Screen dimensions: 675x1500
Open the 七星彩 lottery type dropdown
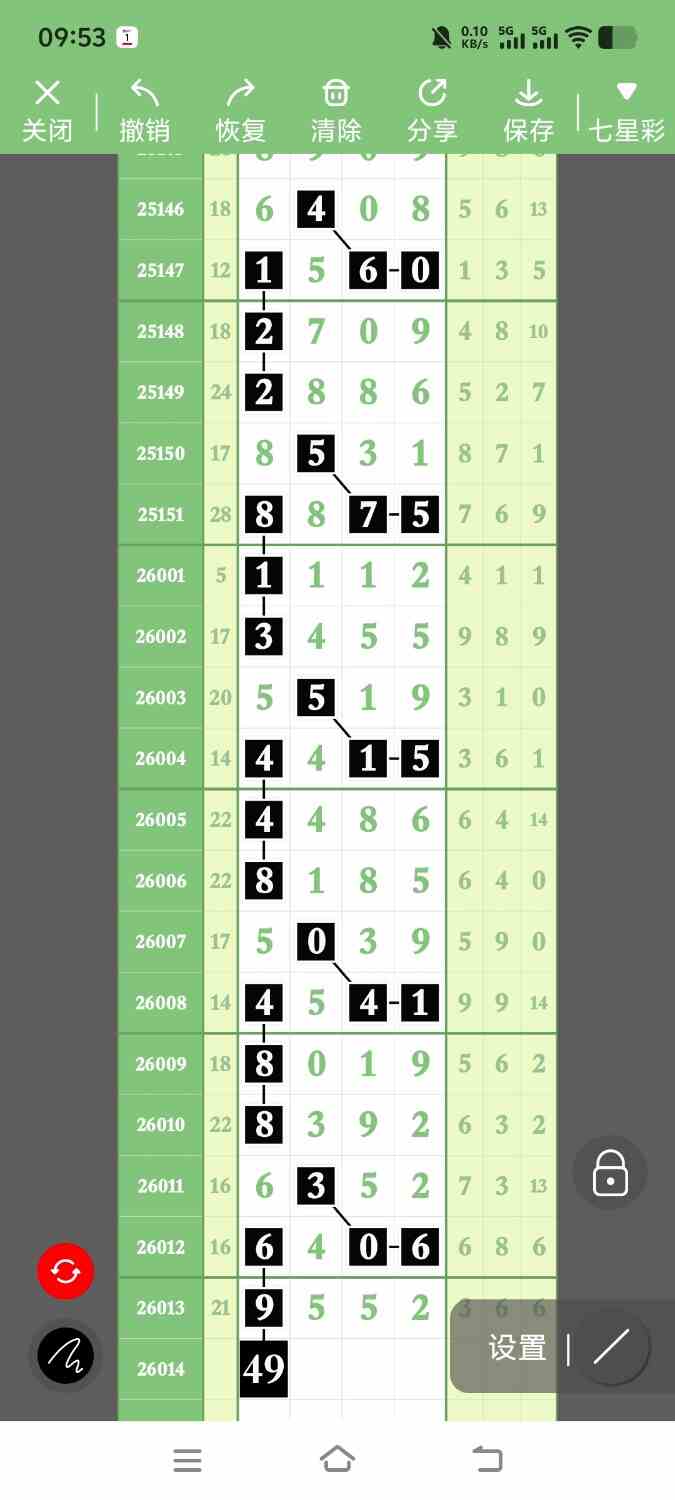[626, 111]
